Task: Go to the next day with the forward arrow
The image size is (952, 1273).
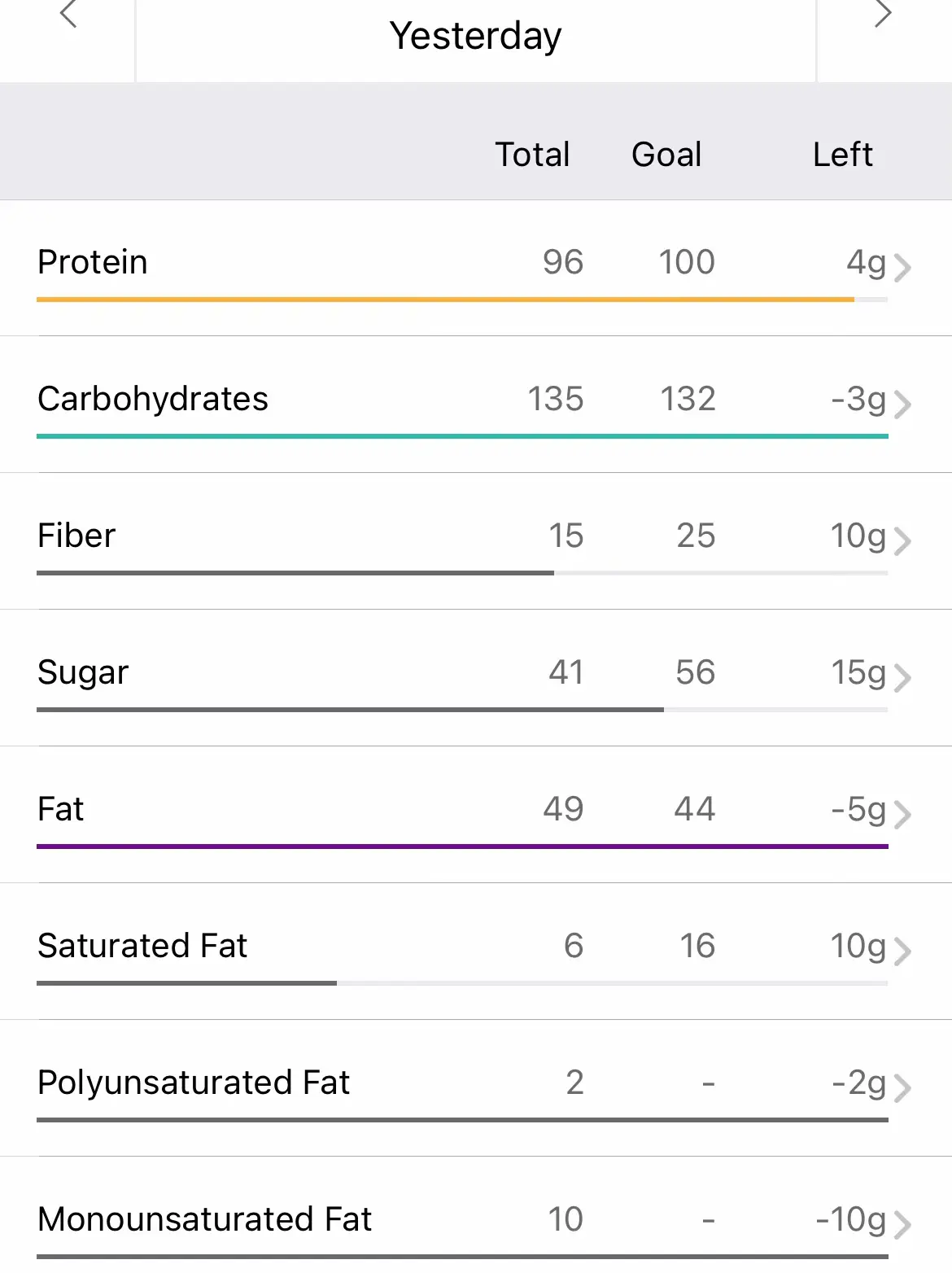Action: [882, 16]
